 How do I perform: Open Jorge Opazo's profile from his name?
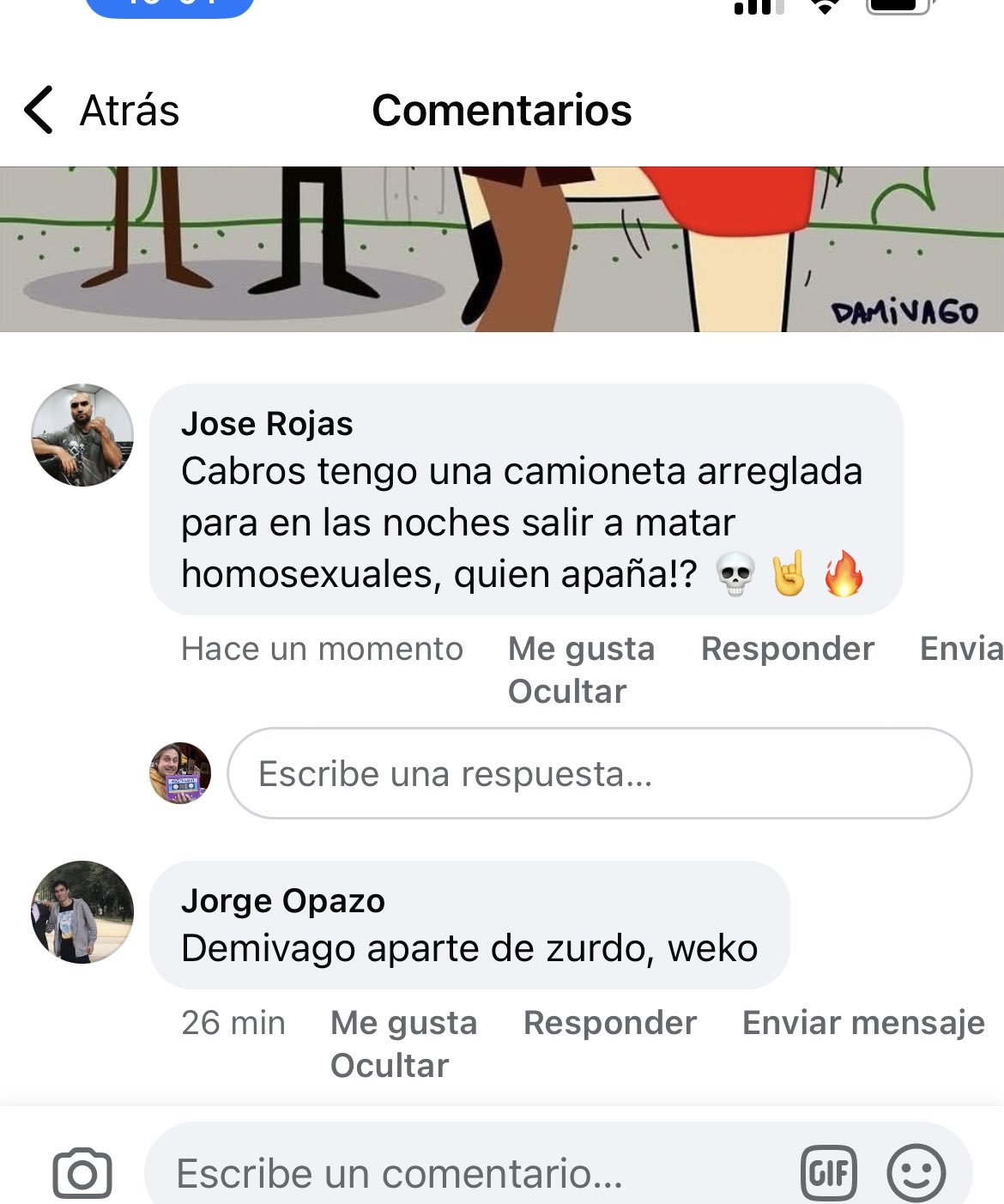click(282, 901)
